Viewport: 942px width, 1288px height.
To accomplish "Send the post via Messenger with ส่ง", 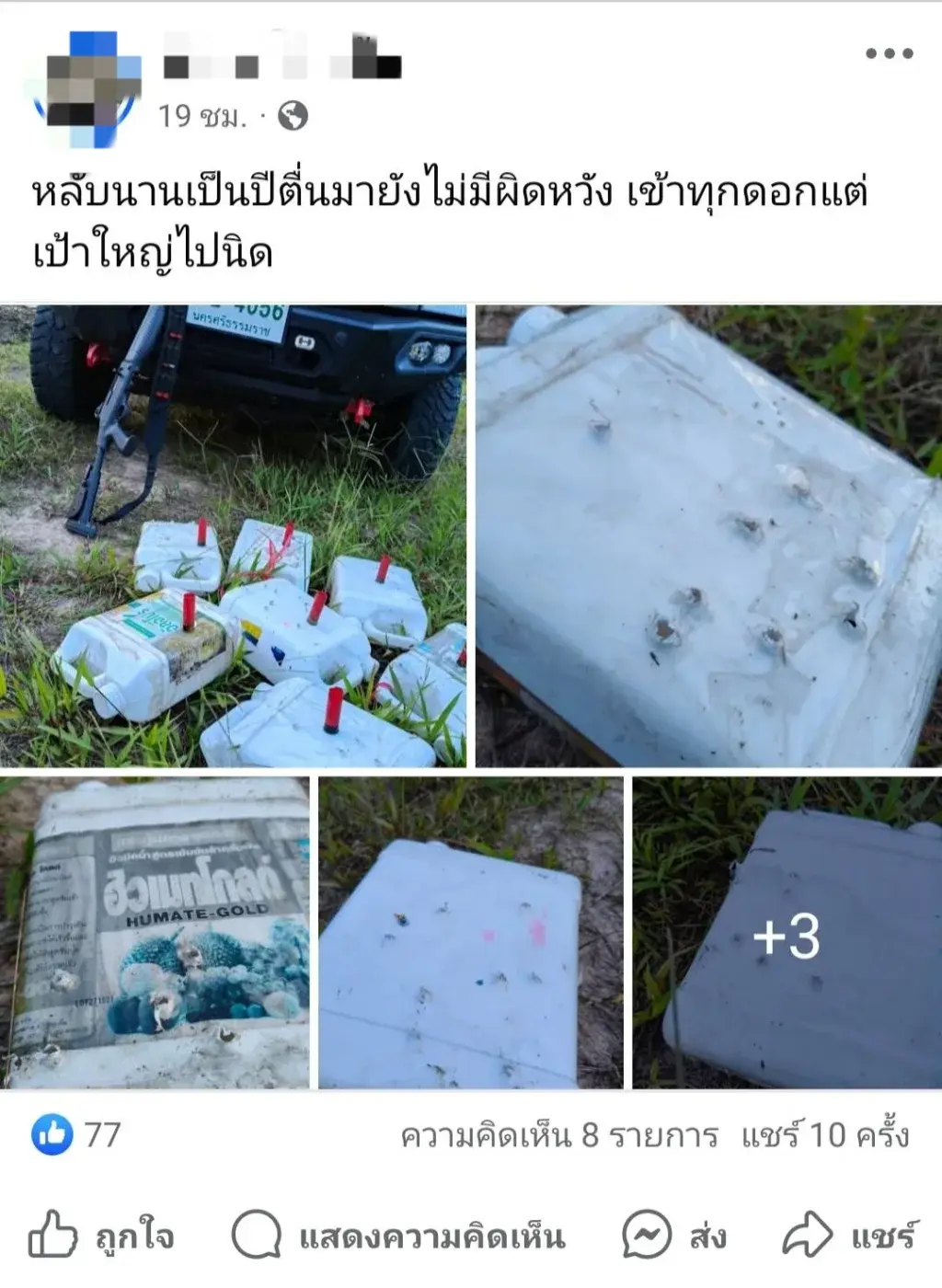I will pyautogui.click(x=675, y=1236).
